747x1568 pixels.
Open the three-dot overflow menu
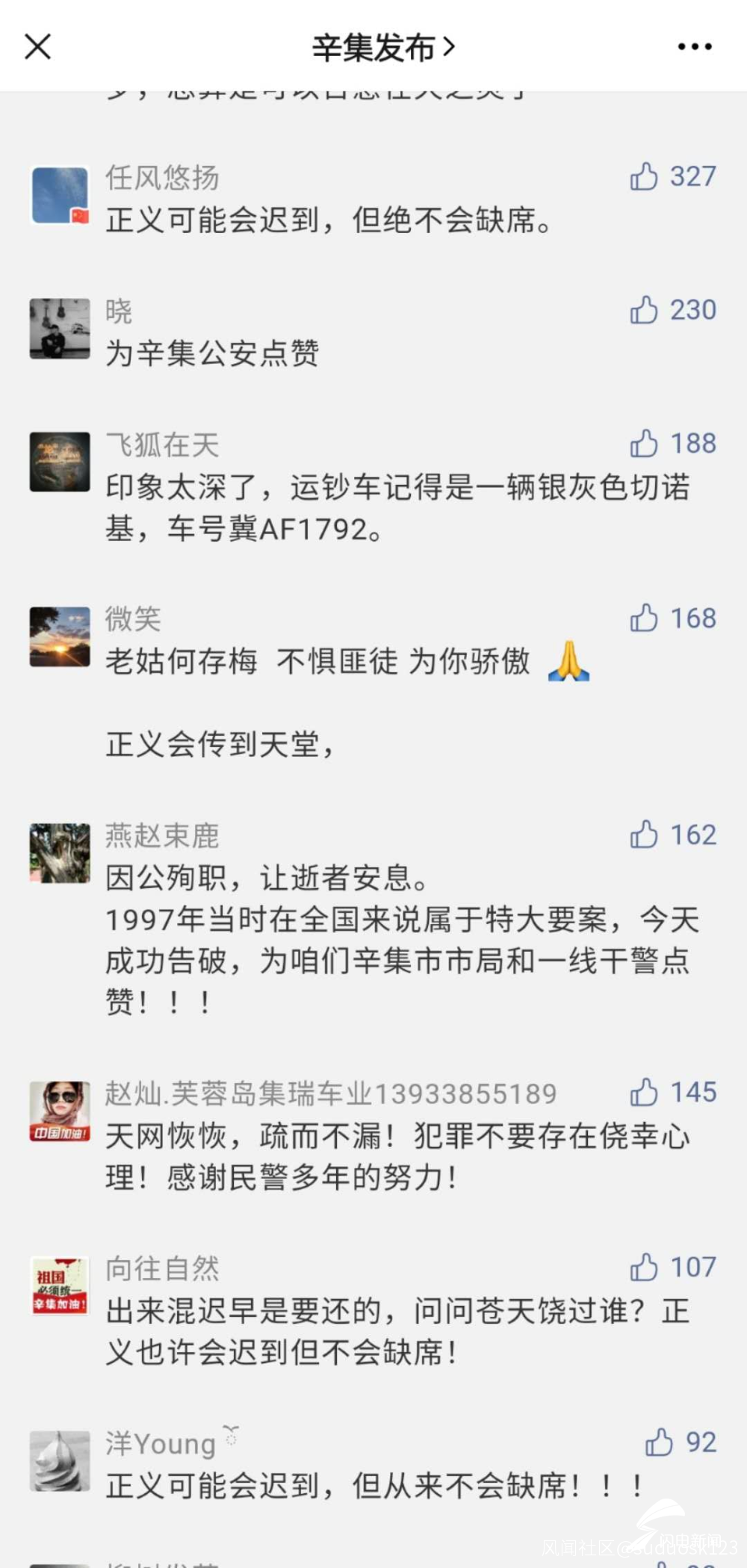pyautogui.click(x=694, y=46)
